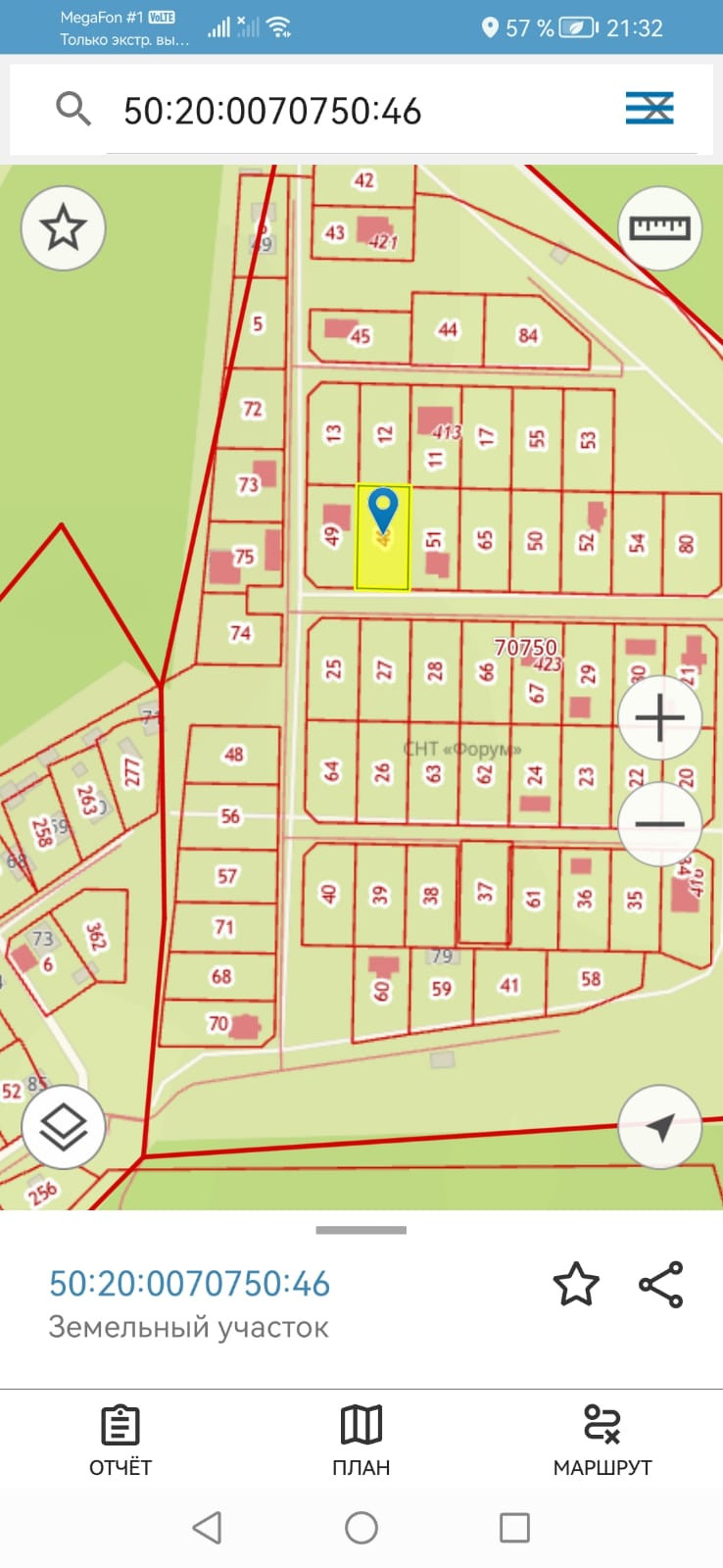This screenshot has height=1568, width=723.
Task: Center map on my location arrow
Action: 660,1128
